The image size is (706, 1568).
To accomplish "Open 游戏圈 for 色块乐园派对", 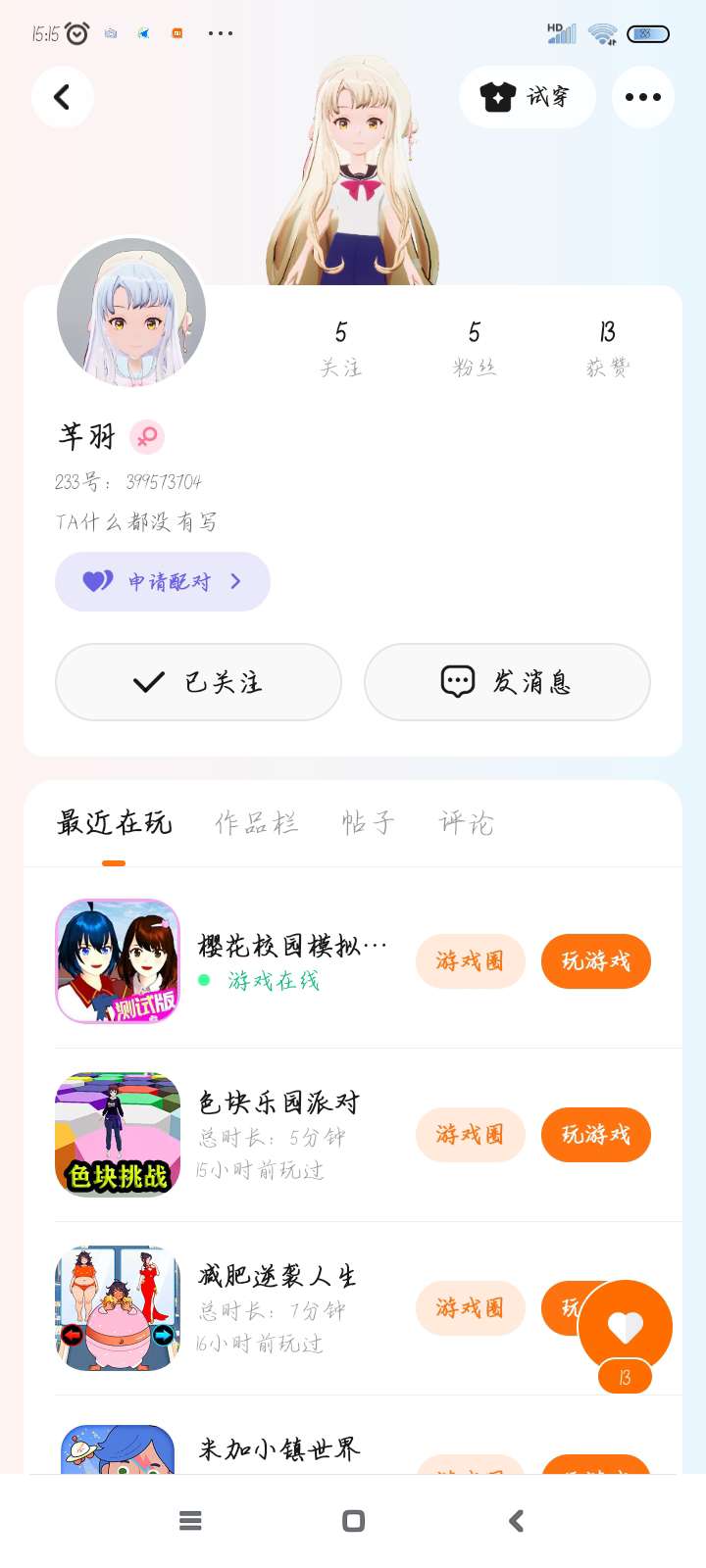I will click(x=471, y=1135).
